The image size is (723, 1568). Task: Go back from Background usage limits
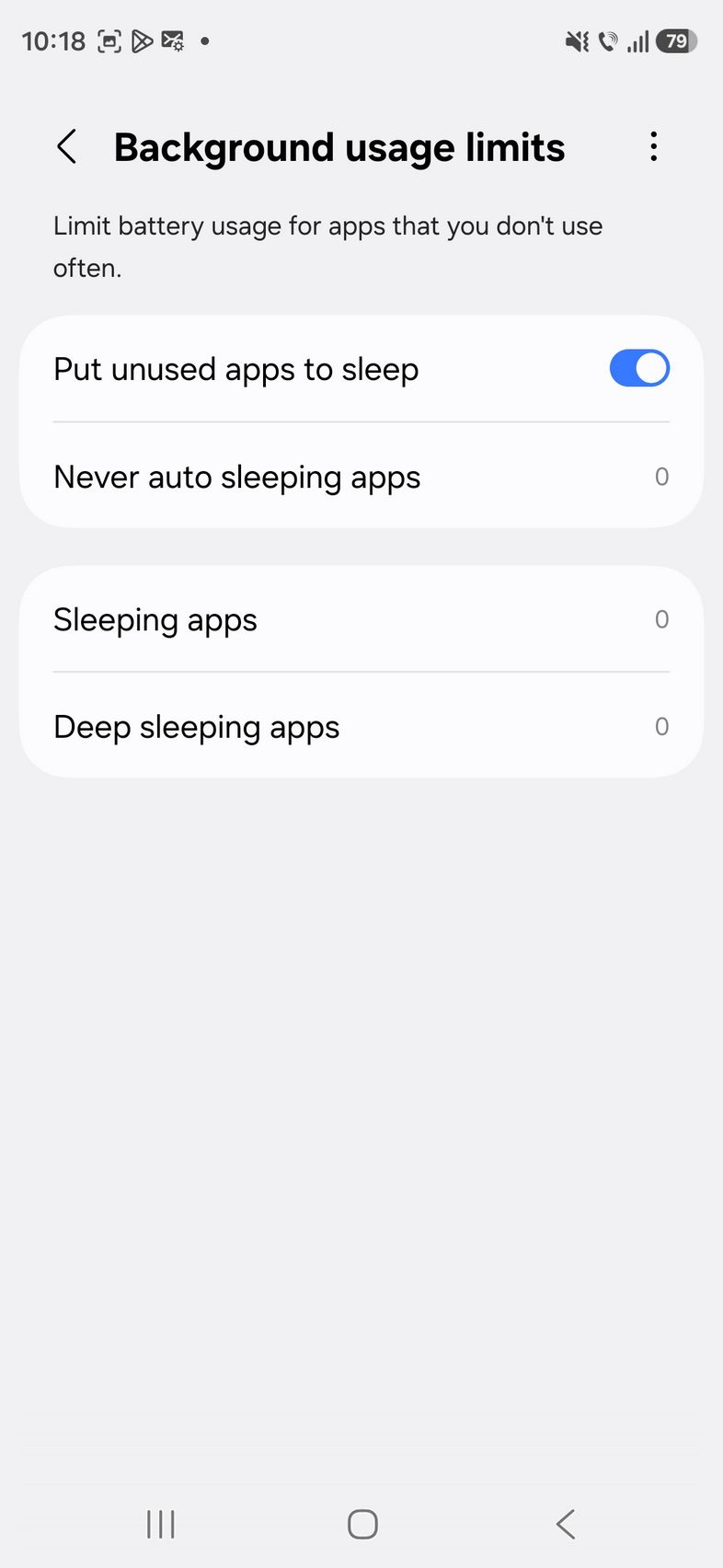pos(67,147)
